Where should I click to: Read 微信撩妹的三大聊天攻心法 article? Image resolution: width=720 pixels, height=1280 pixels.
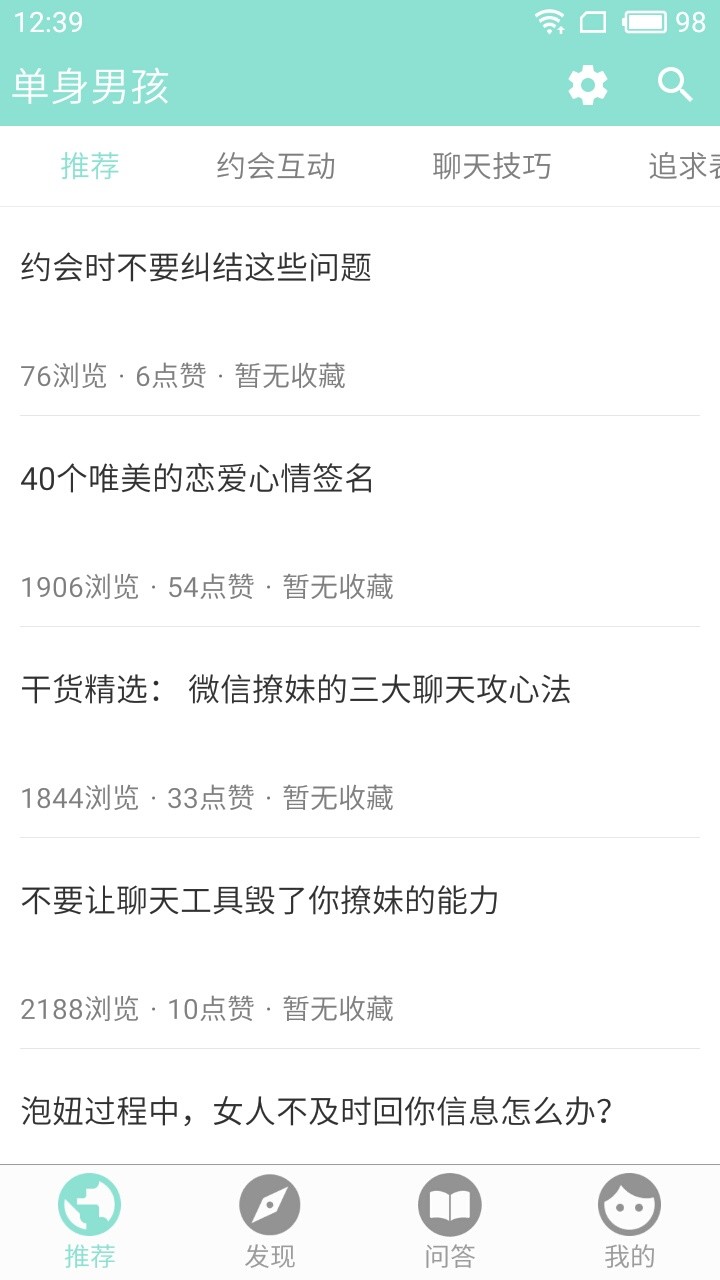(296, 690)
